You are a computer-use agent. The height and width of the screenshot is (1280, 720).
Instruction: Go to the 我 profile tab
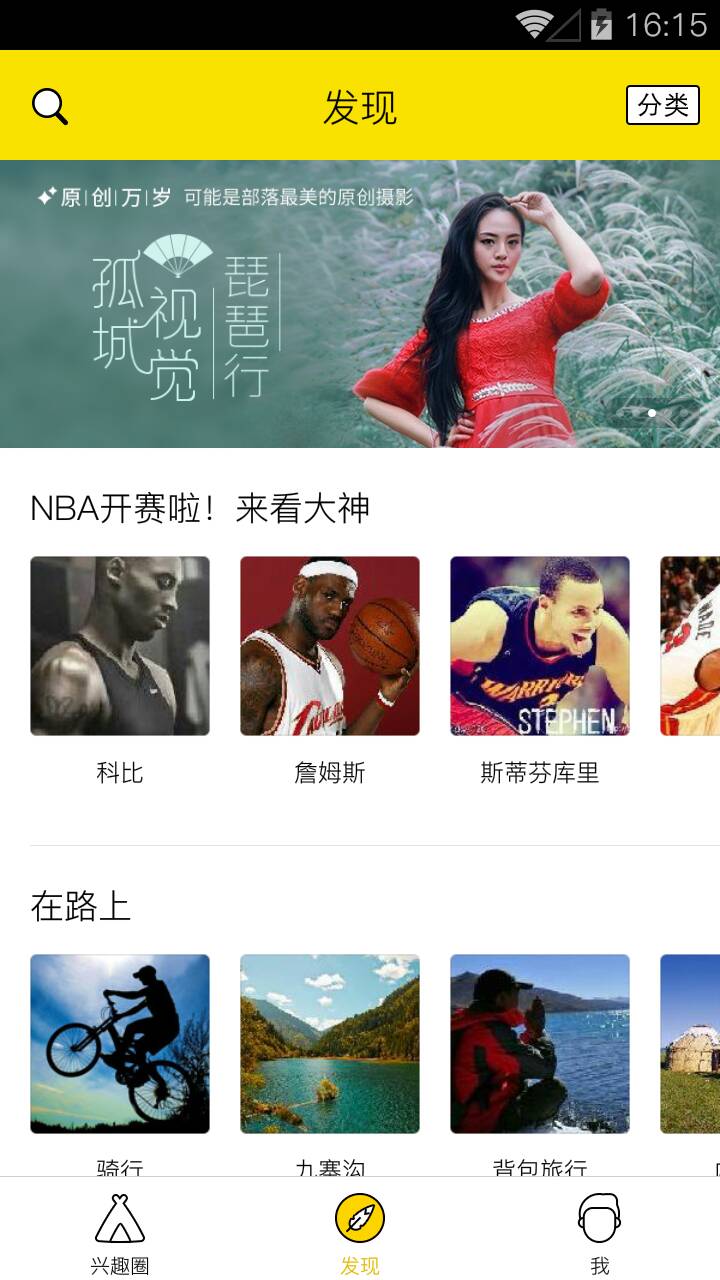[600, 1232]
